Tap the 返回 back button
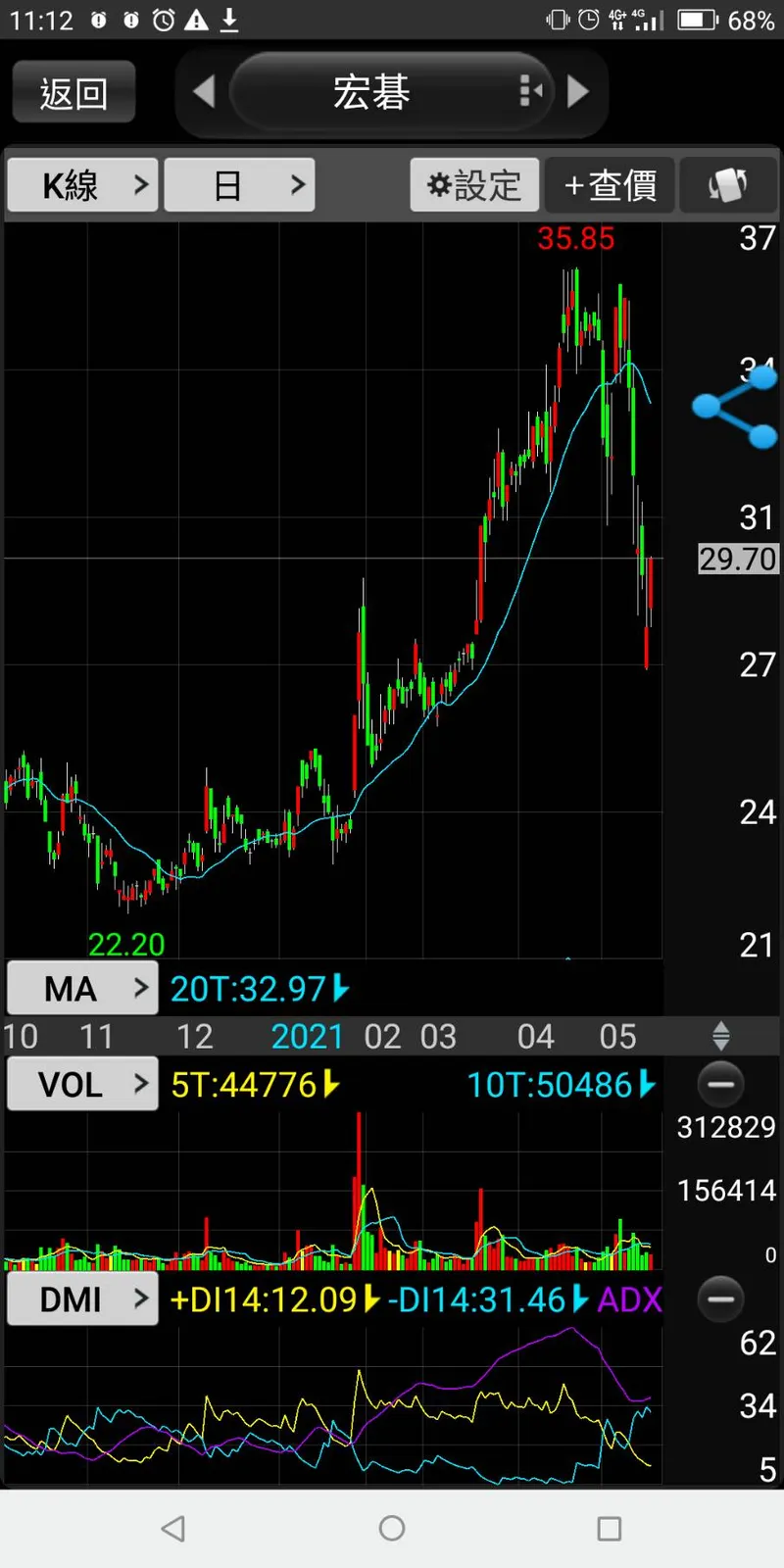This screenshot has height=1568, width=784. (73, 93)
